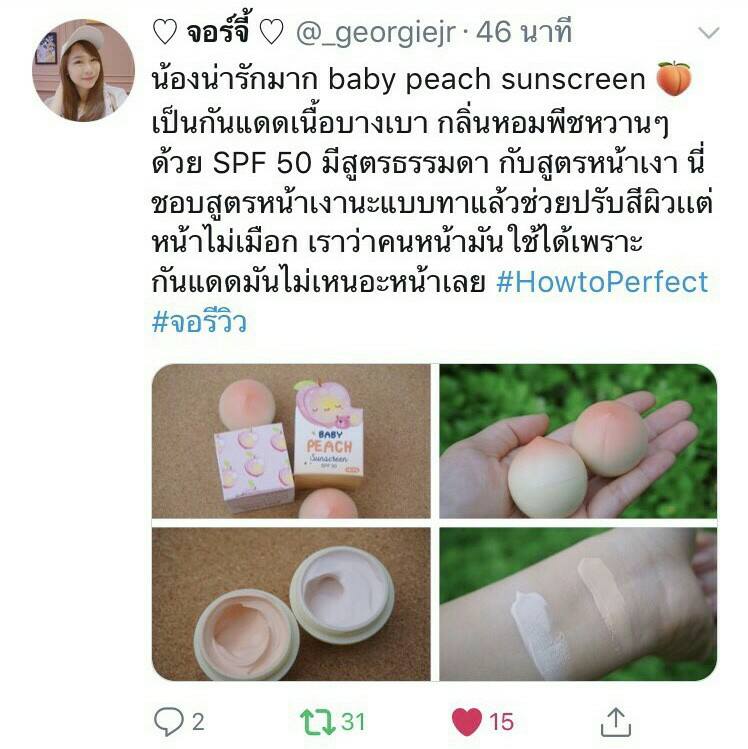
Task: View the photo of peach jars in hand
Action: coord(578,441)
